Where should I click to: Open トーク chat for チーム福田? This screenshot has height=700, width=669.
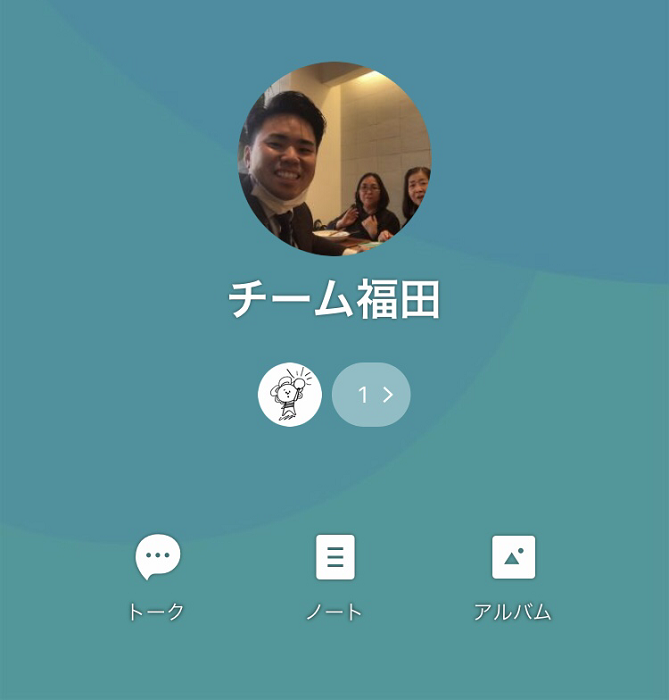[157, 575]
